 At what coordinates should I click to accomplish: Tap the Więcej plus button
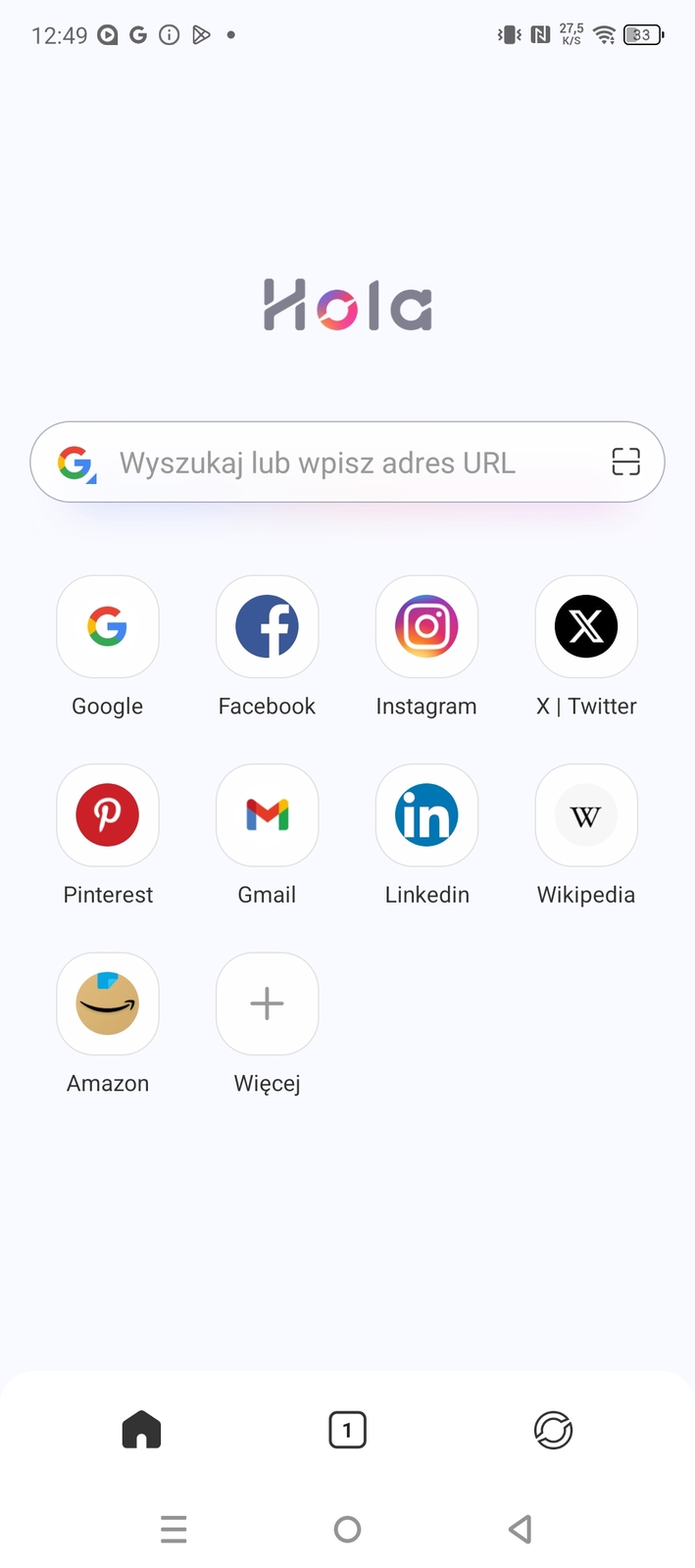click(267, 1004)
